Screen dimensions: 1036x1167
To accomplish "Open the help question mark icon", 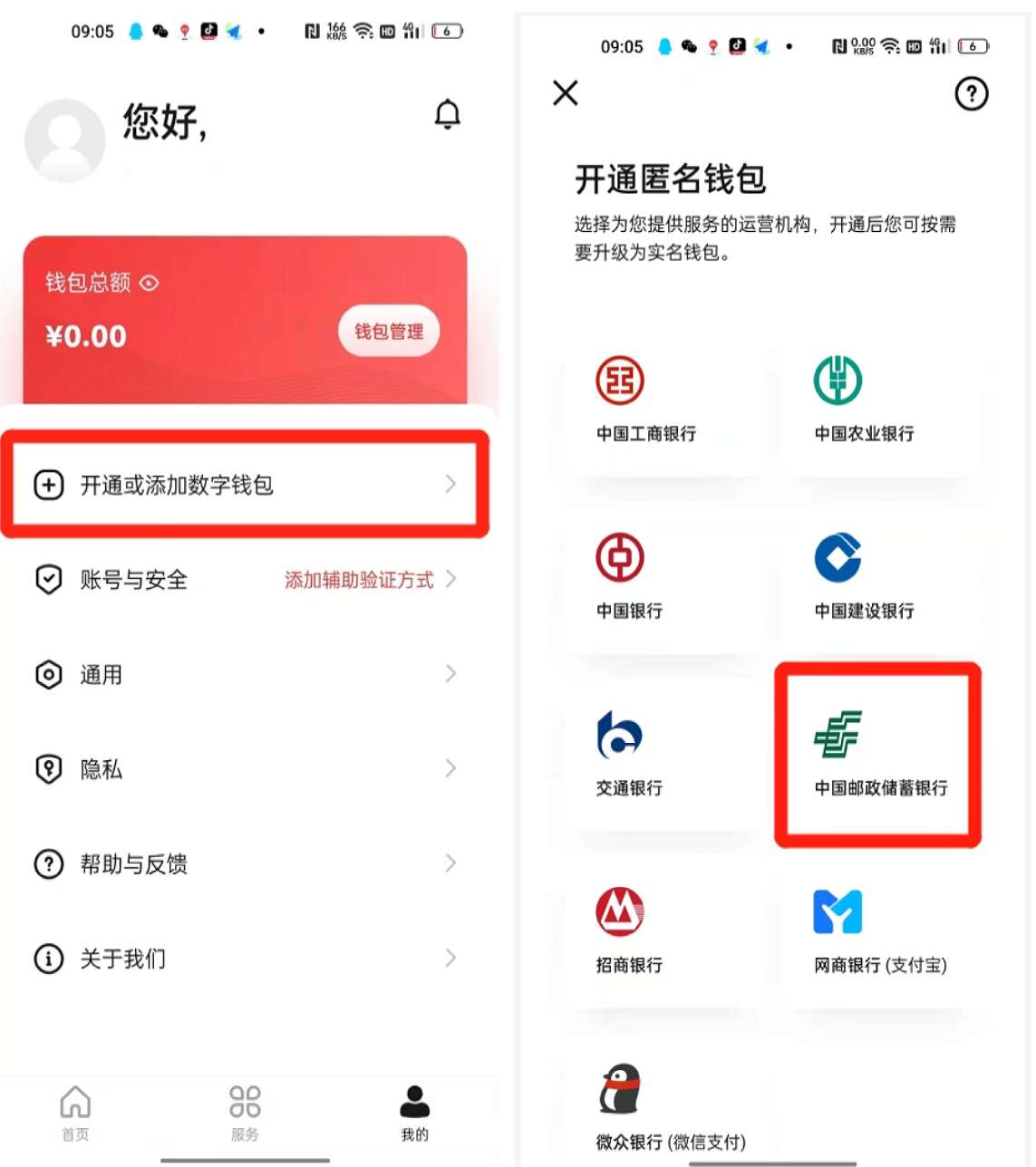I will [972, 93].
